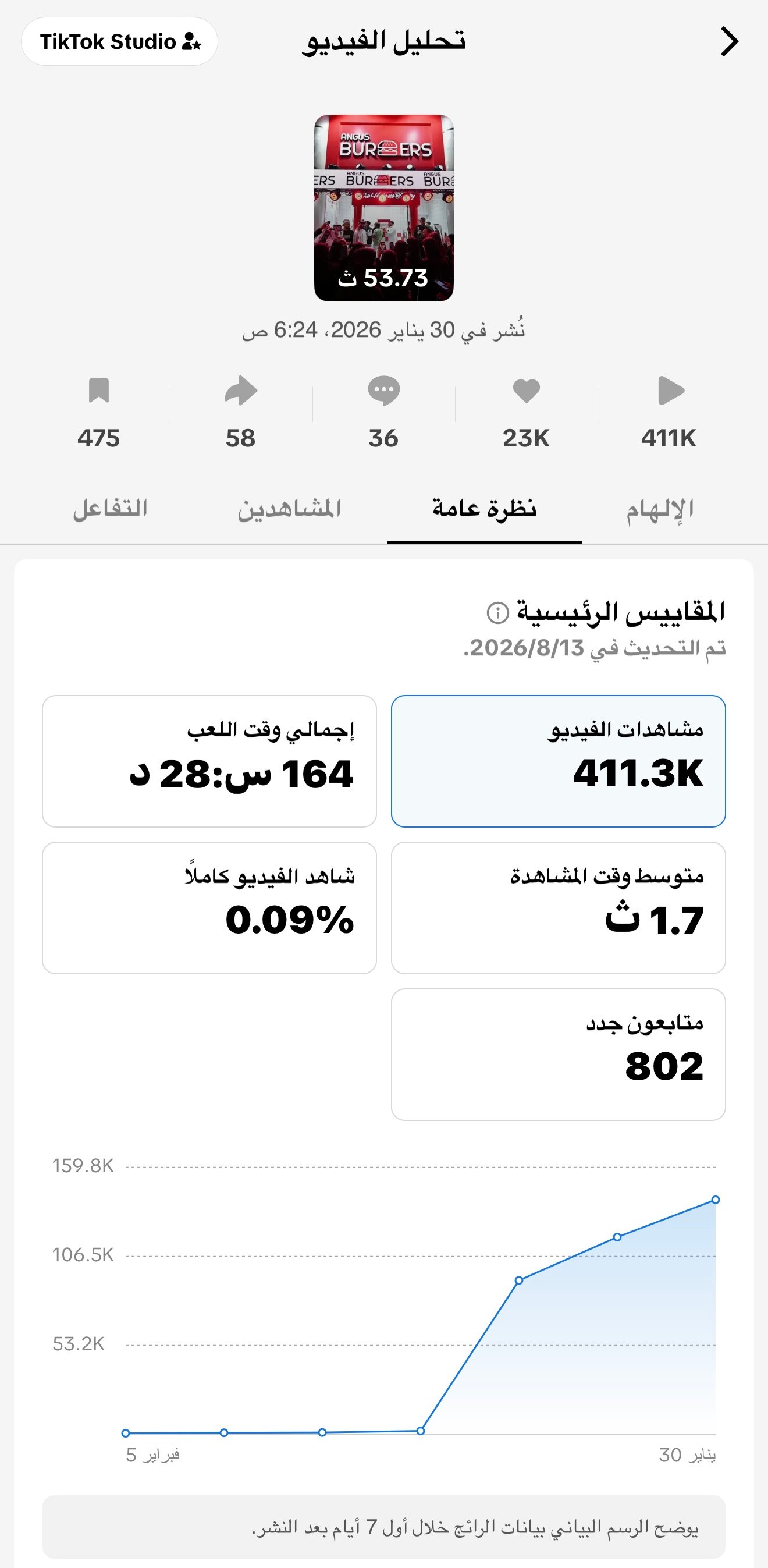Viewport: 768px width, 1568px height.
Task: Tap the info icon beside المقاييس الرئيسية
Action: click(x=497, y=612)
